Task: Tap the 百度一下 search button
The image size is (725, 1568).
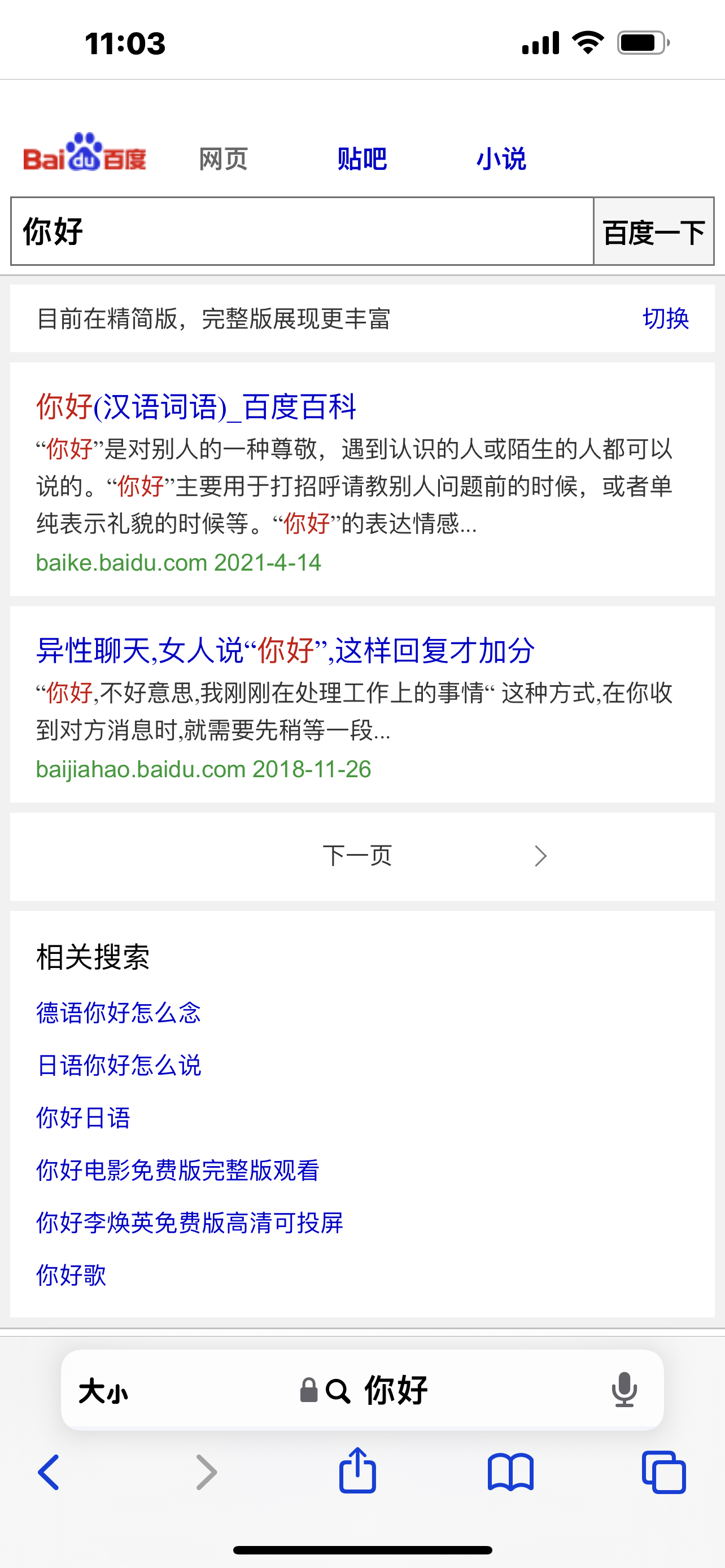Action: (x=653, y=231)
